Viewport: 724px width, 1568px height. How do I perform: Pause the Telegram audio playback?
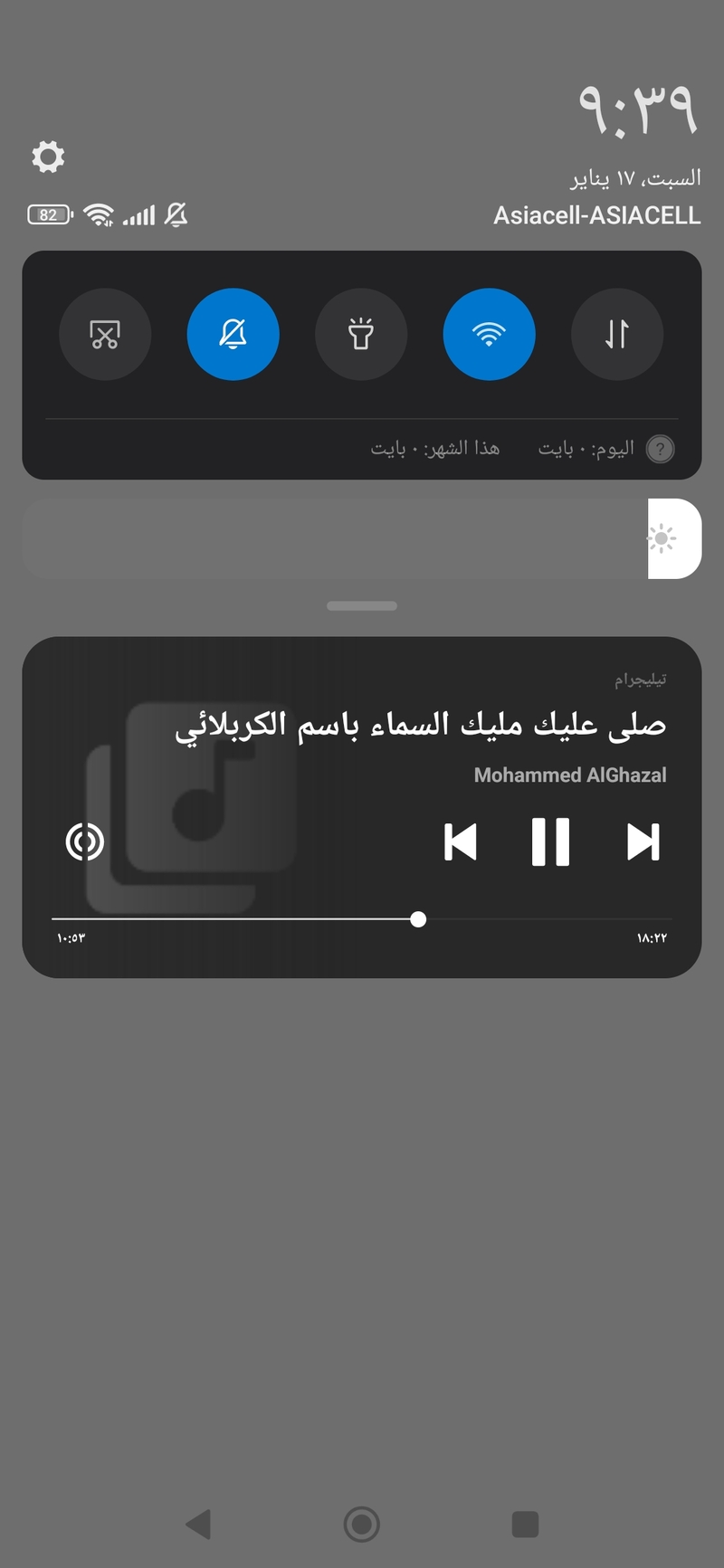[550, 842]
